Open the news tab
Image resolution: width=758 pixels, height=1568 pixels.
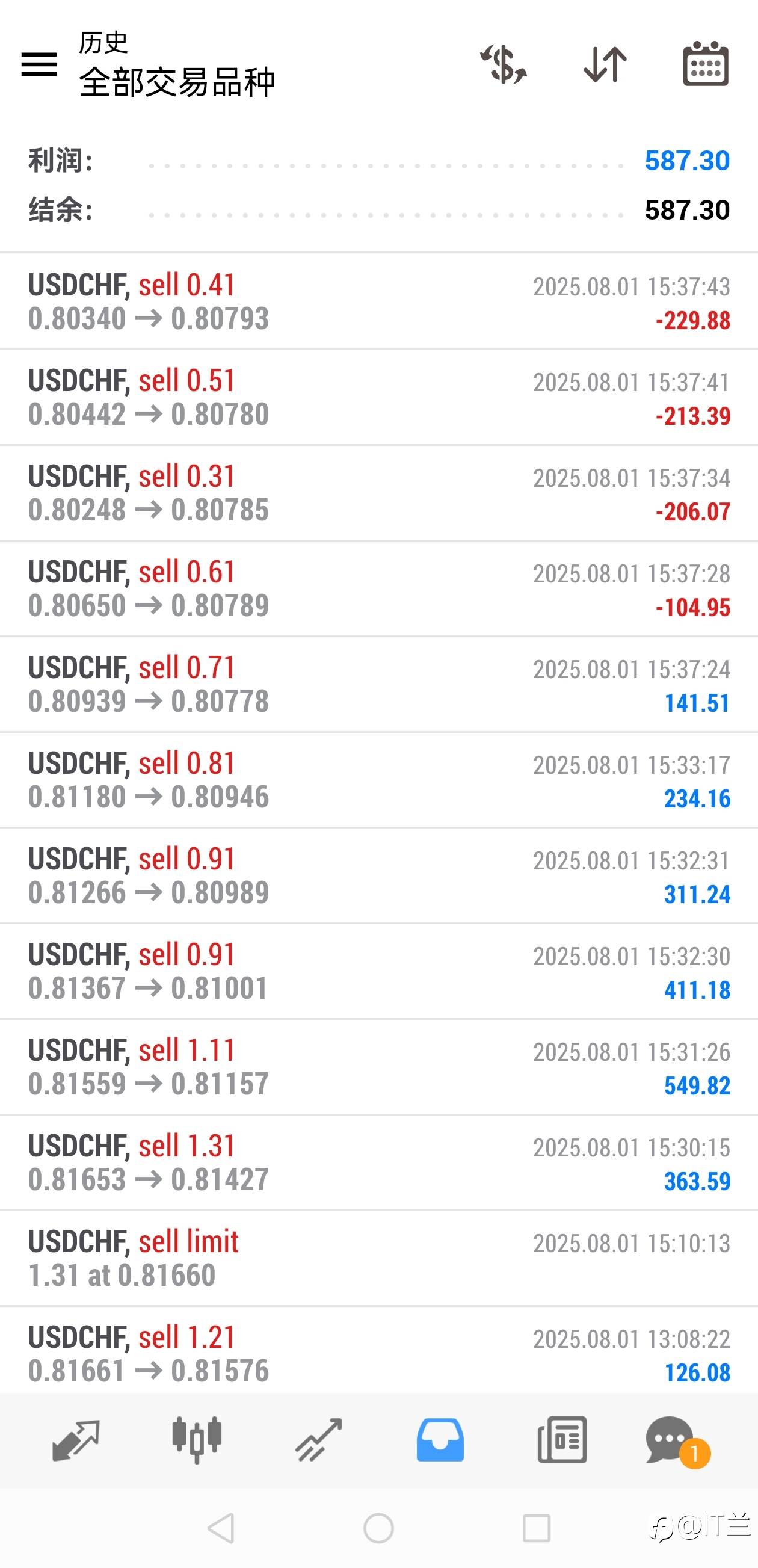click(x=562, y=1440)
